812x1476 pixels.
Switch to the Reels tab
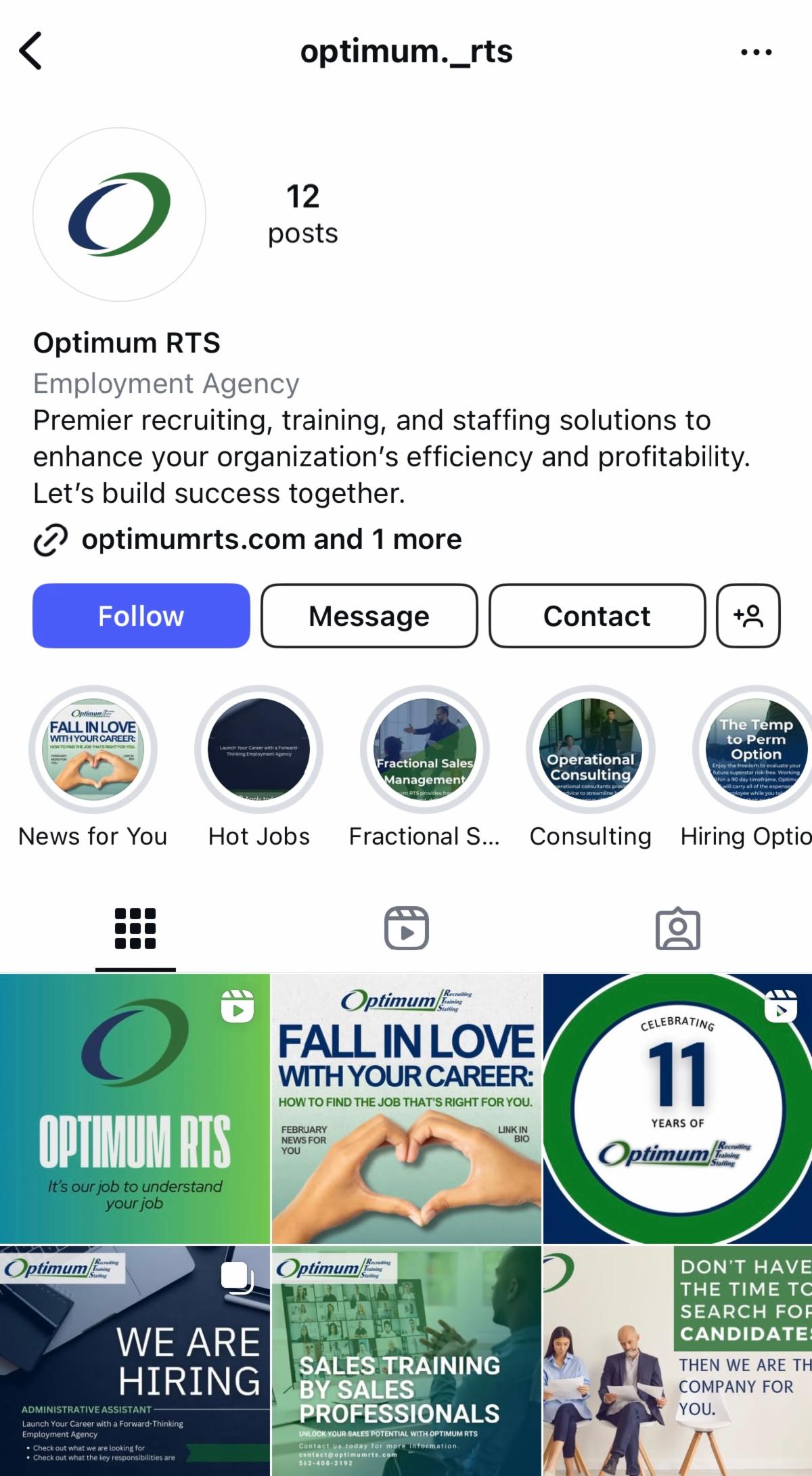click(406, 929)
